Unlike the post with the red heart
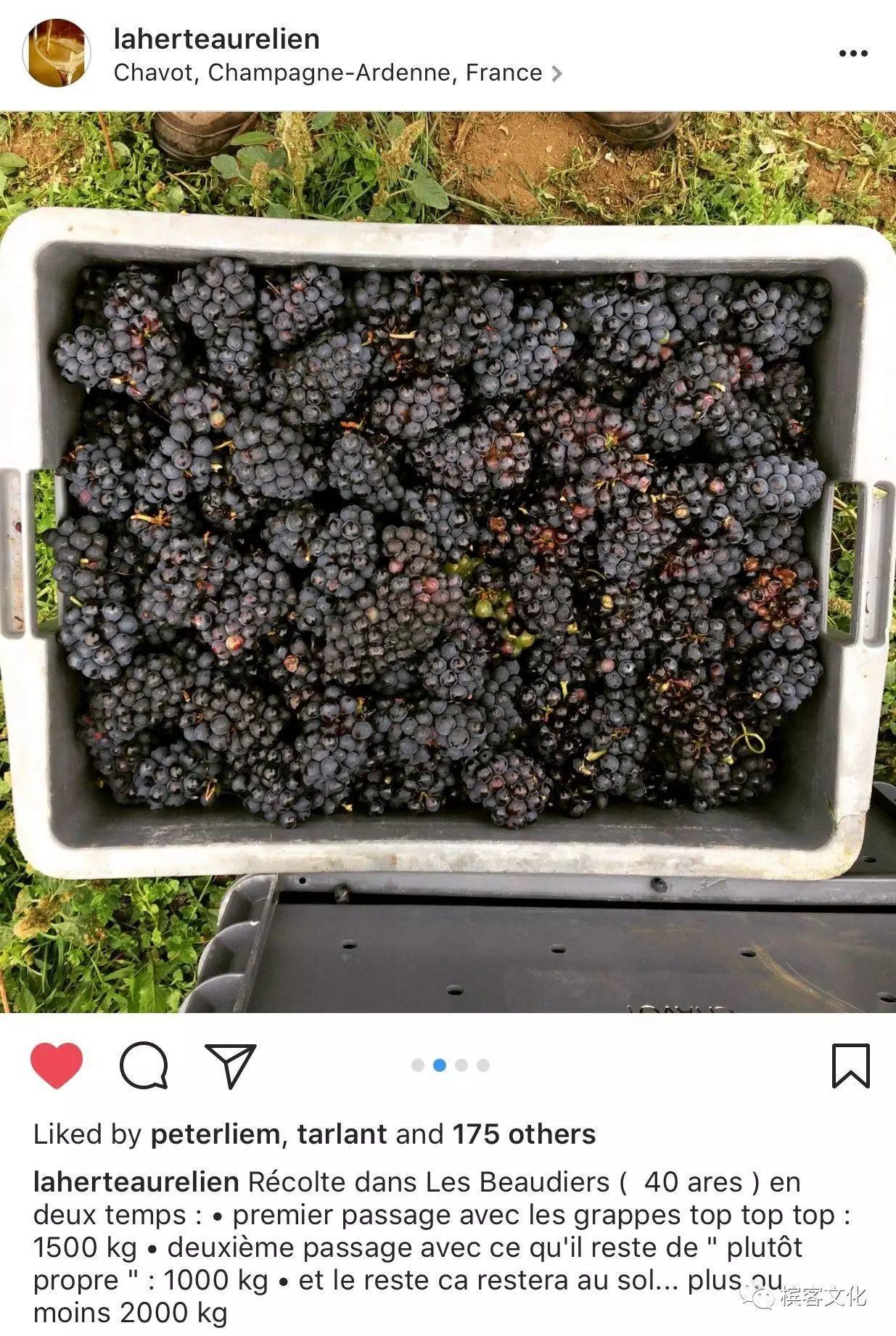 click(x=57, y=1065)
